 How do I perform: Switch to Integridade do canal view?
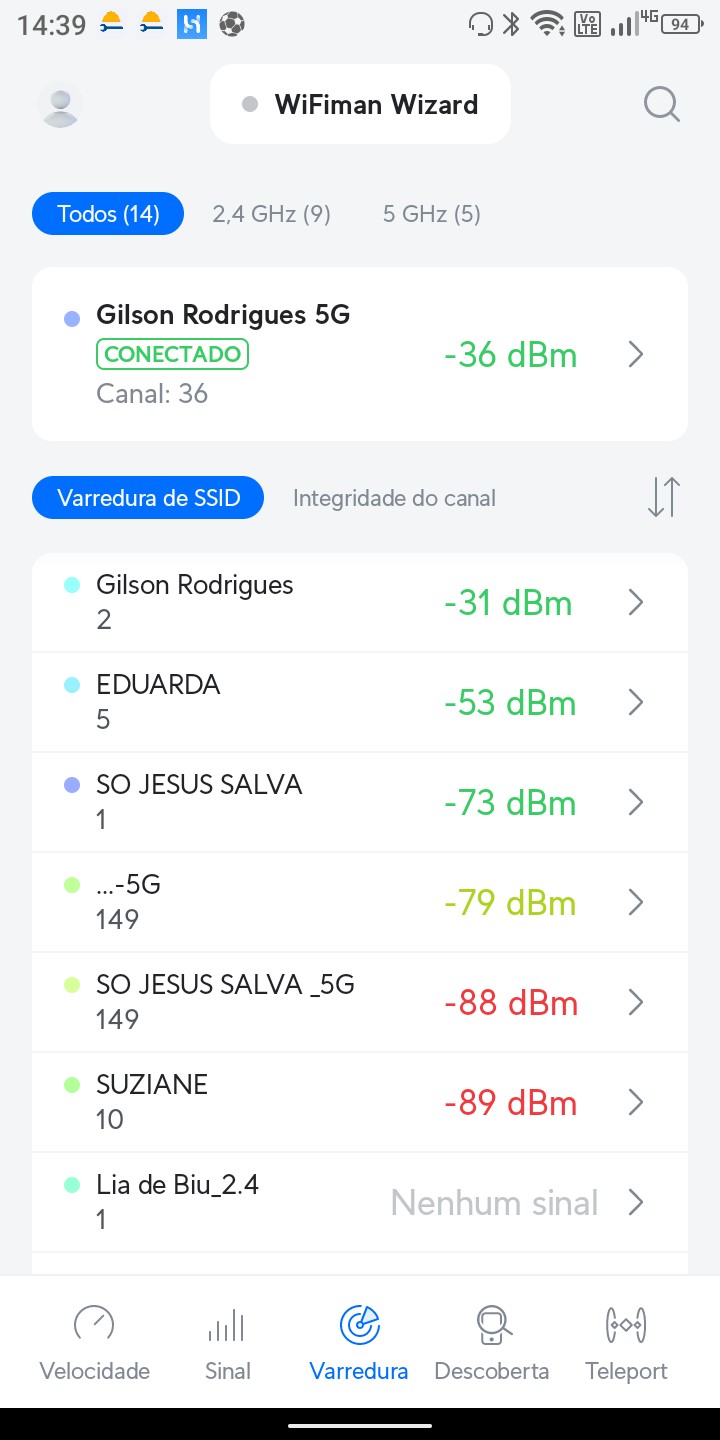pyautogui.click(x=394, y=498)
